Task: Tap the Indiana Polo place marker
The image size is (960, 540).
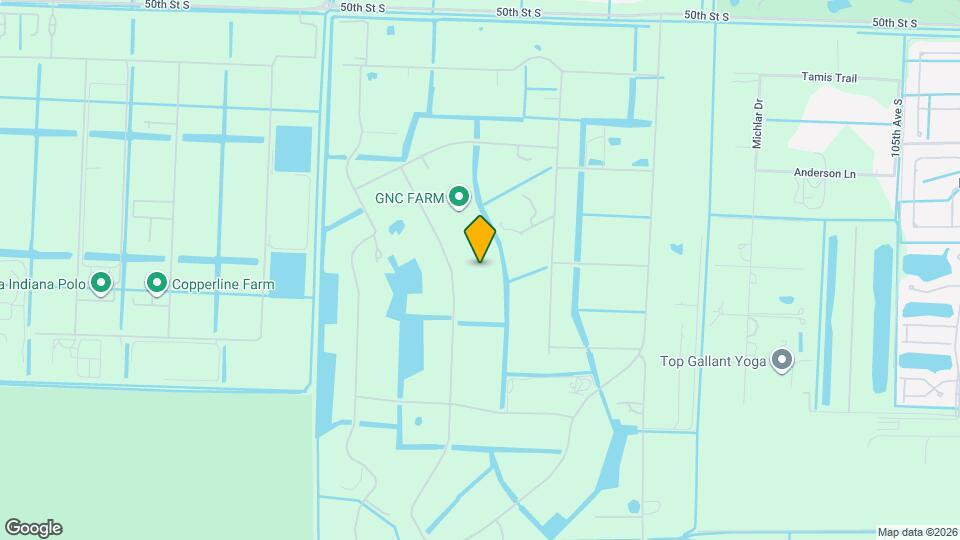Action: click(x=101, y=284)
